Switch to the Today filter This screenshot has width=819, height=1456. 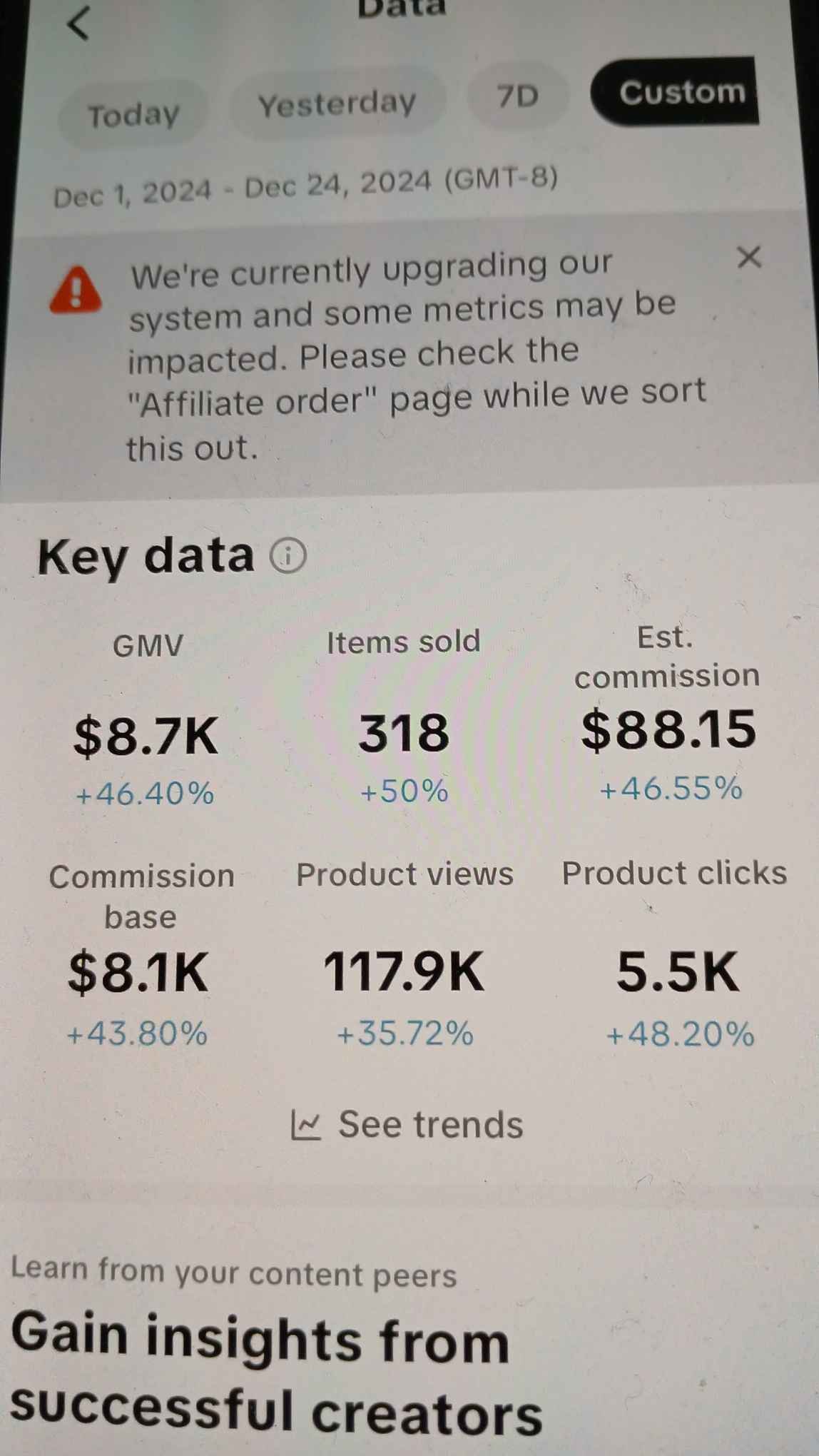tap(133, 114)
